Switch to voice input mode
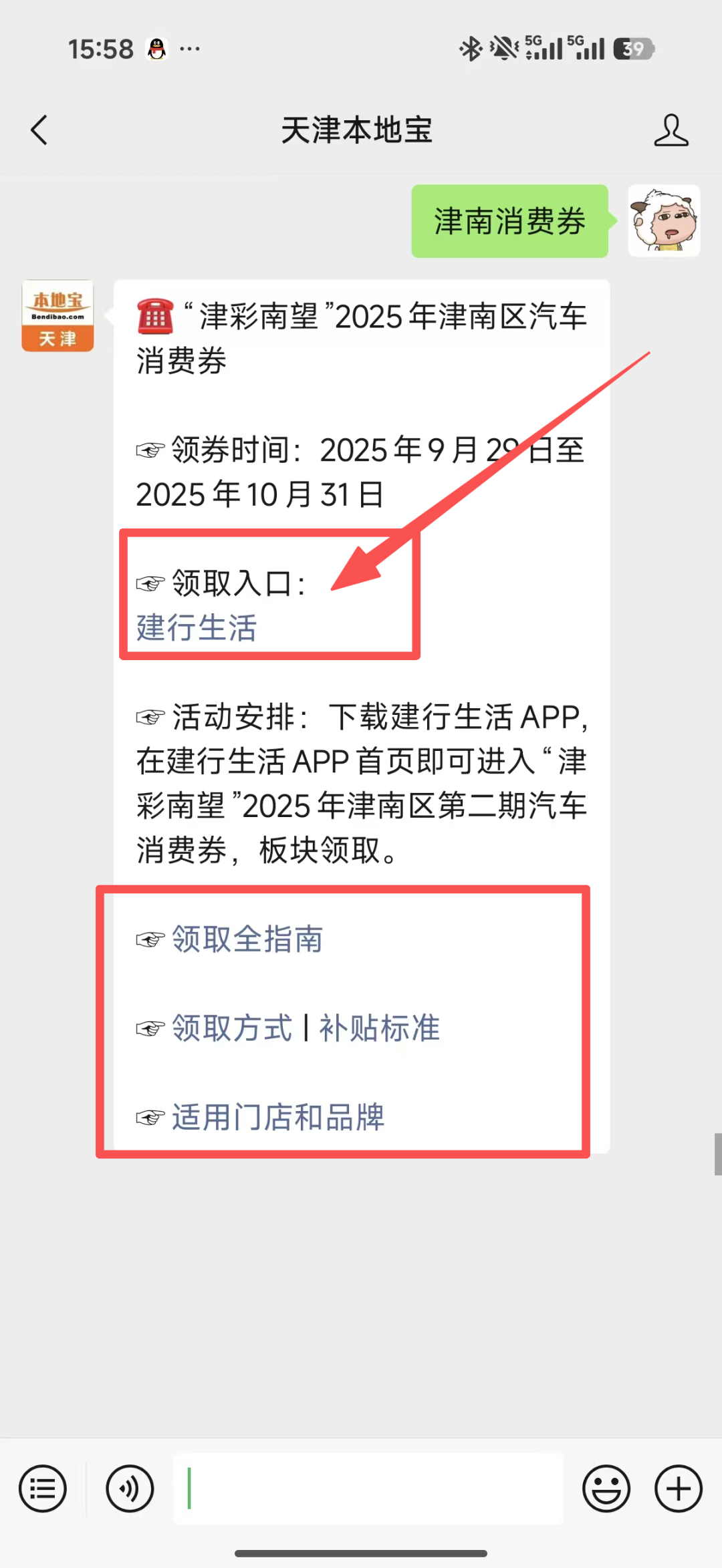The height and width of the screenshot is (1568, 722). pos(130,1488)
